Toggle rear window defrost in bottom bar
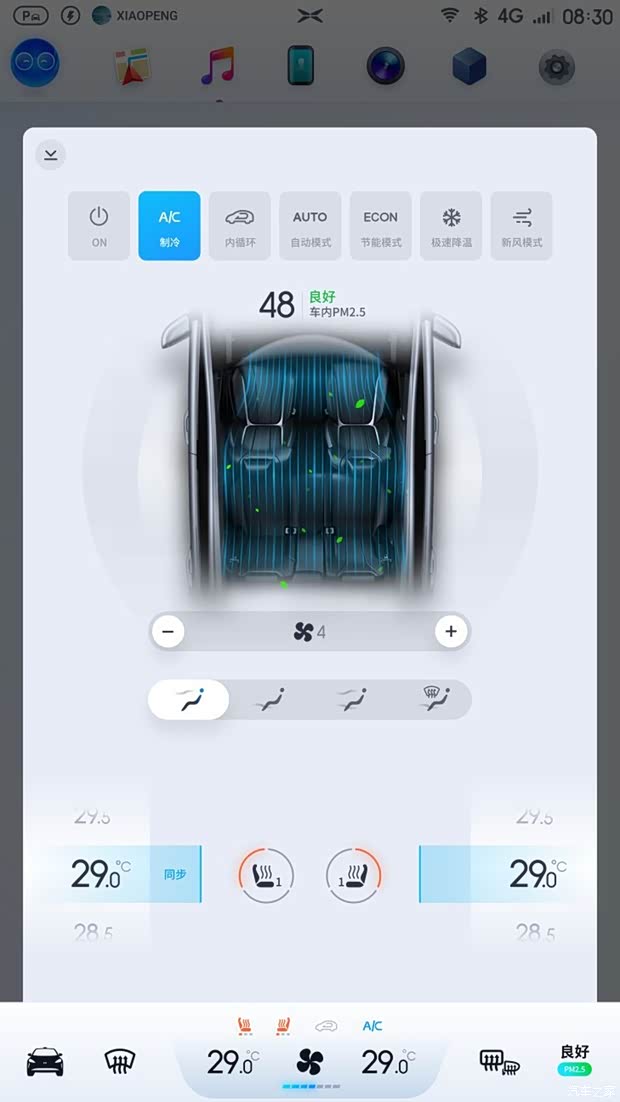 pos(498,1061)
